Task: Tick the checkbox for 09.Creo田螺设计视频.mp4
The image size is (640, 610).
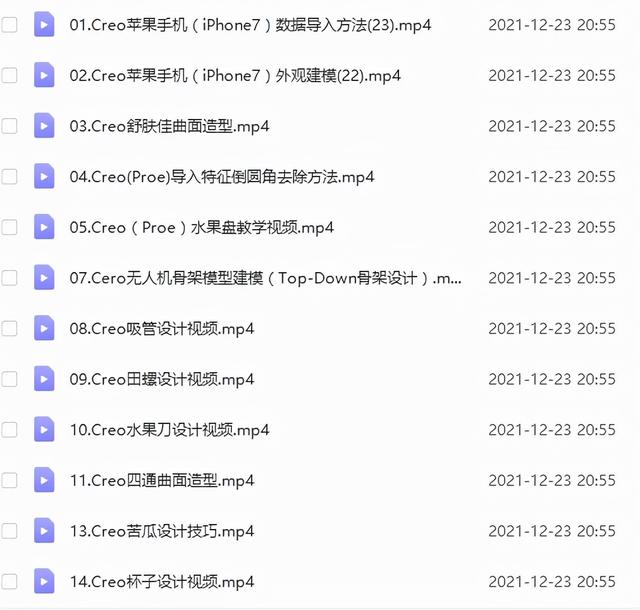Action: (x=10, y=379)
